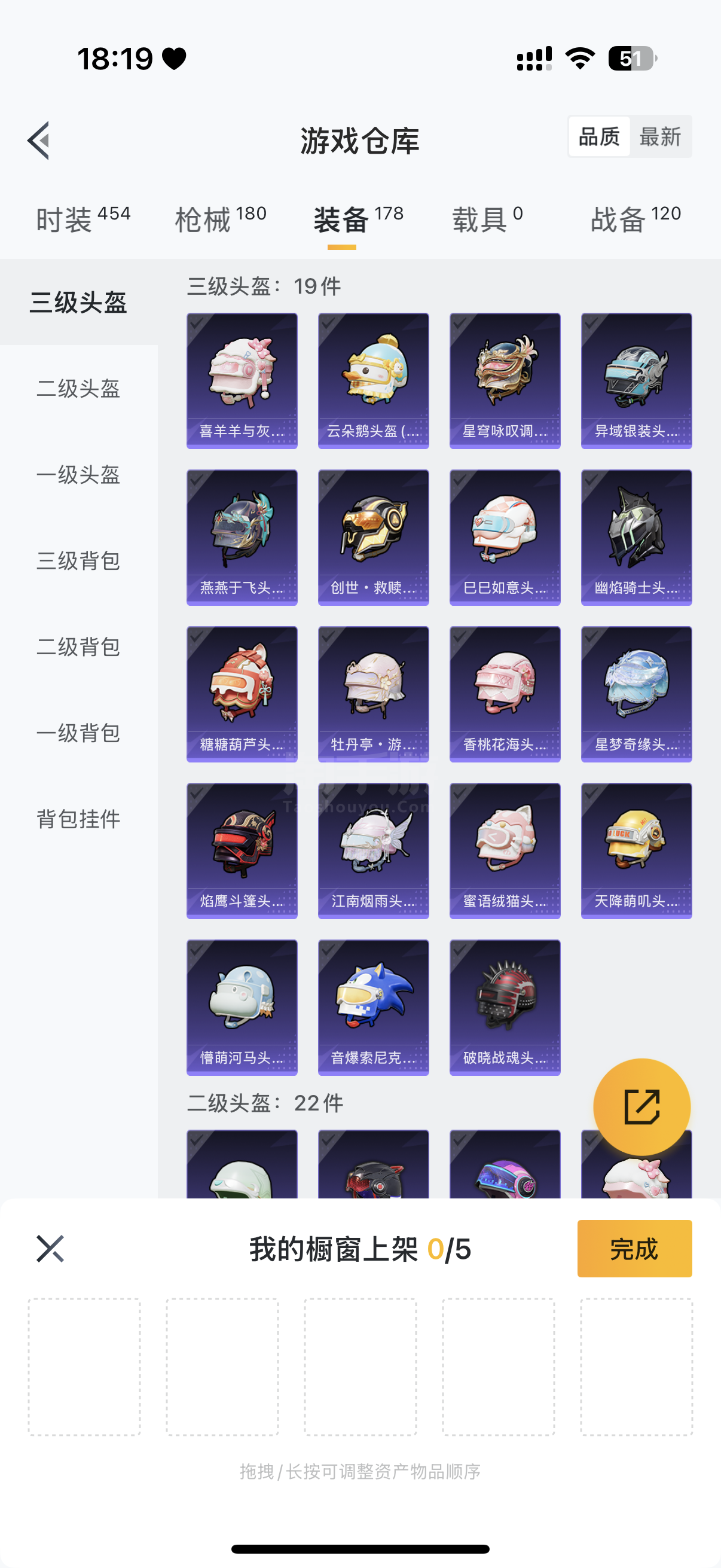Select 二级头盔 in the side menu

click(78, 388)
